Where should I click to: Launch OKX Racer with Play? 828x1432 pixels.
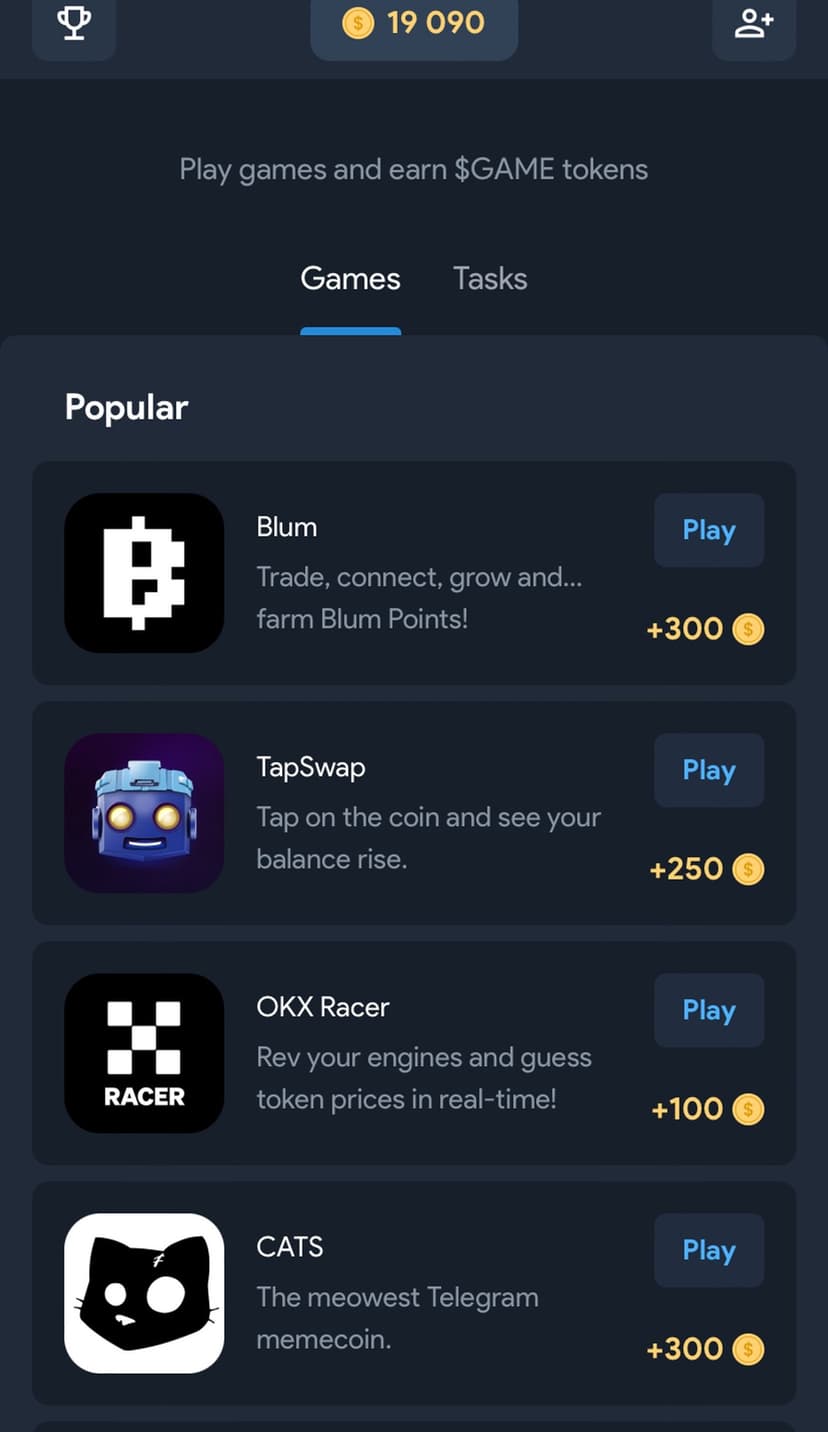click(x=708, y=1010)
